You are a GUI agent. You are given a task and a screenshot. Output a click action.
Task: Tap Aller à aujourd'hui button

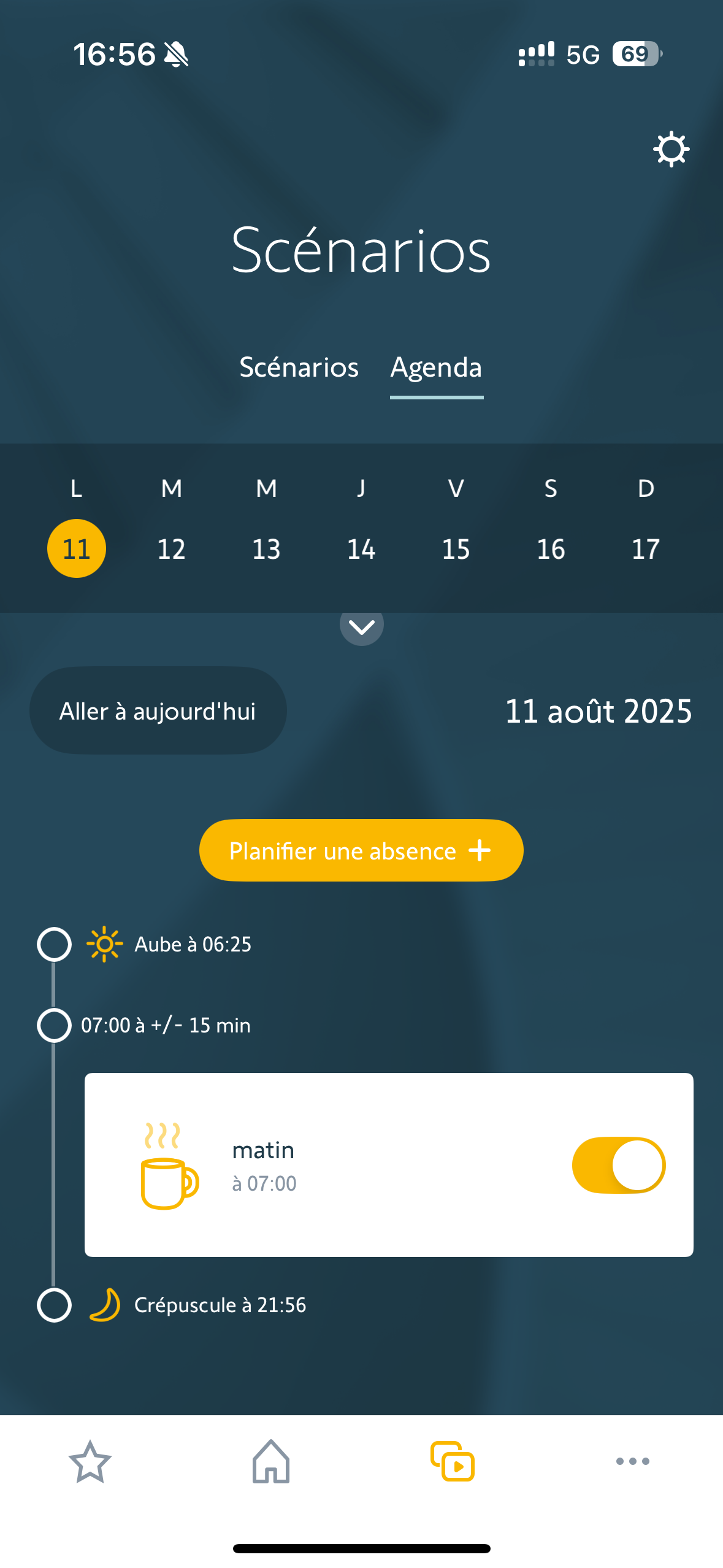pos(158,710)
